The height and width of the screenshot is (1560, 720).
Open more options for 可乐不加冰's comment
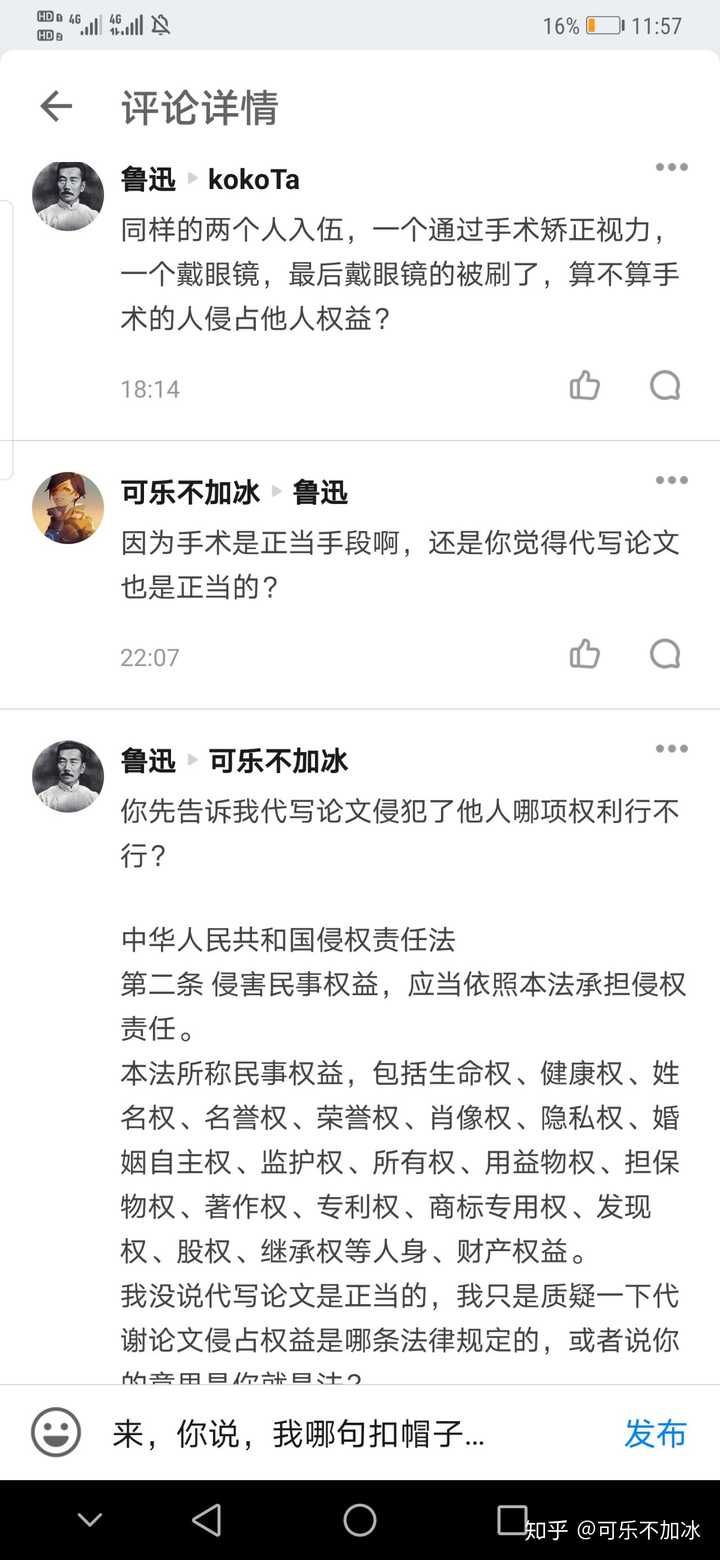[671, 480]
